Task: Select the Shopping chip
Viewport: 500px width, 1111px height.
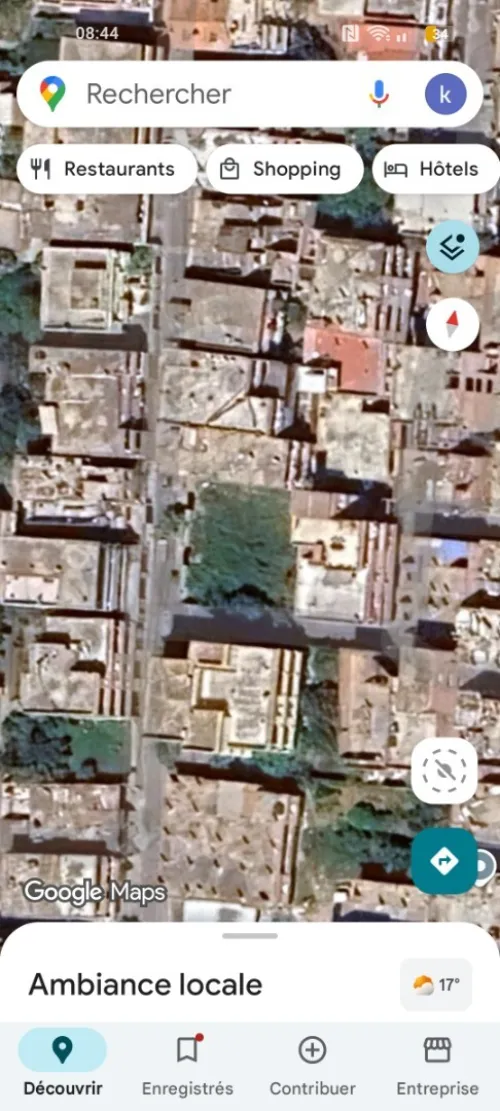Action: [285, 169]
